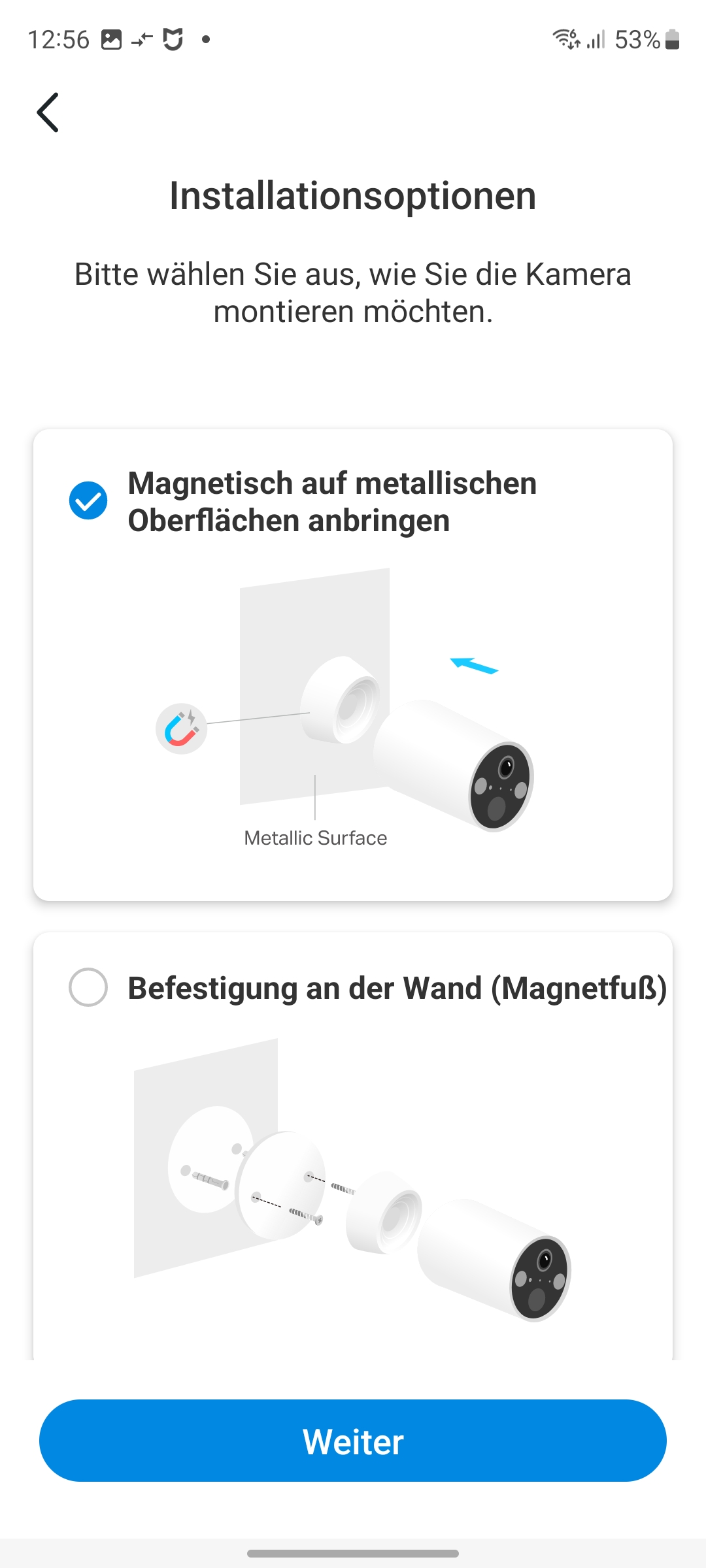Continue with the Weiter button
706x1568 pixels.
(353, 1441)
